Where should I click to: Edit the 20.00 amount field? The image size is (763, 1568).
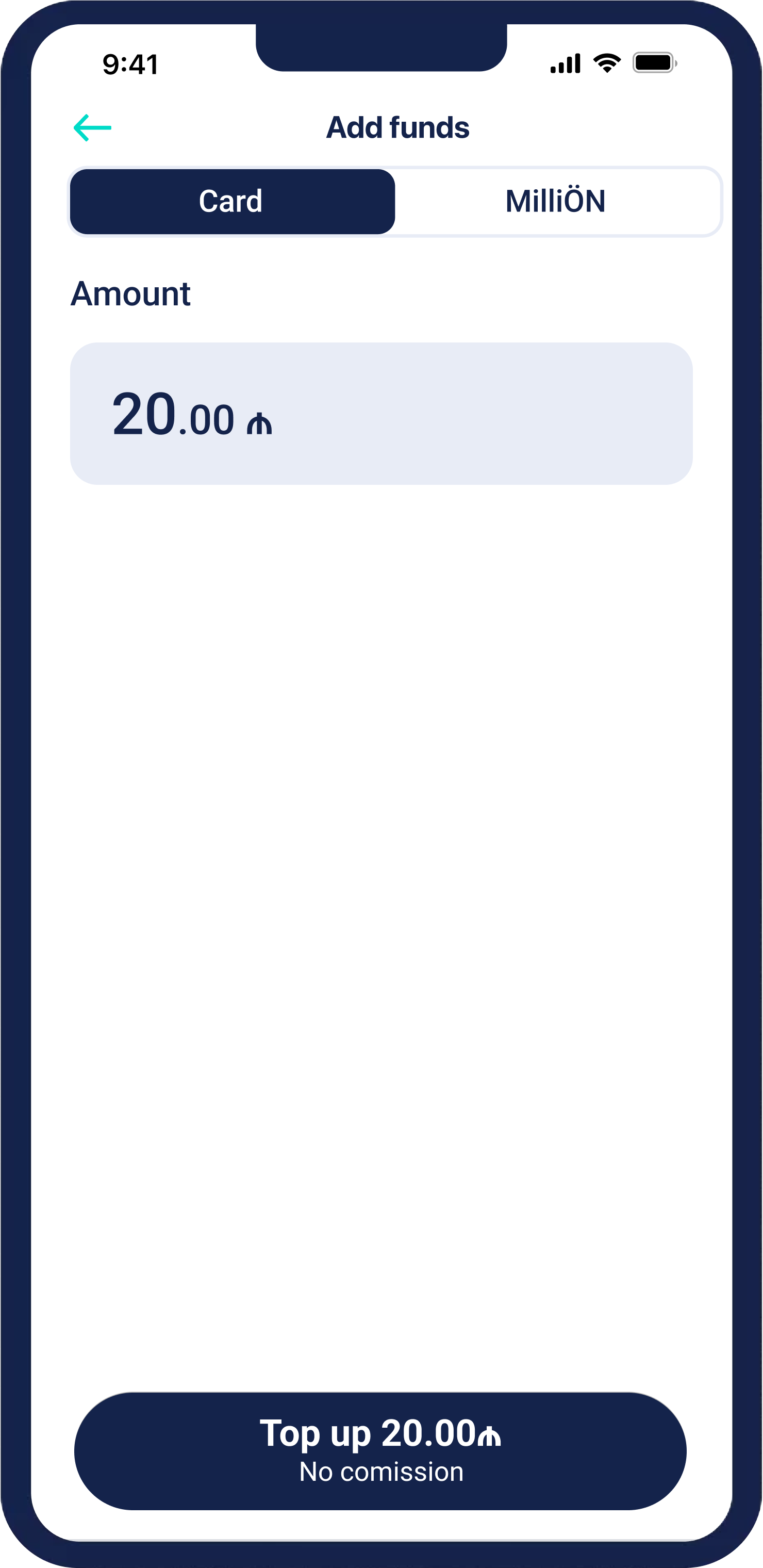pos(381,414)
